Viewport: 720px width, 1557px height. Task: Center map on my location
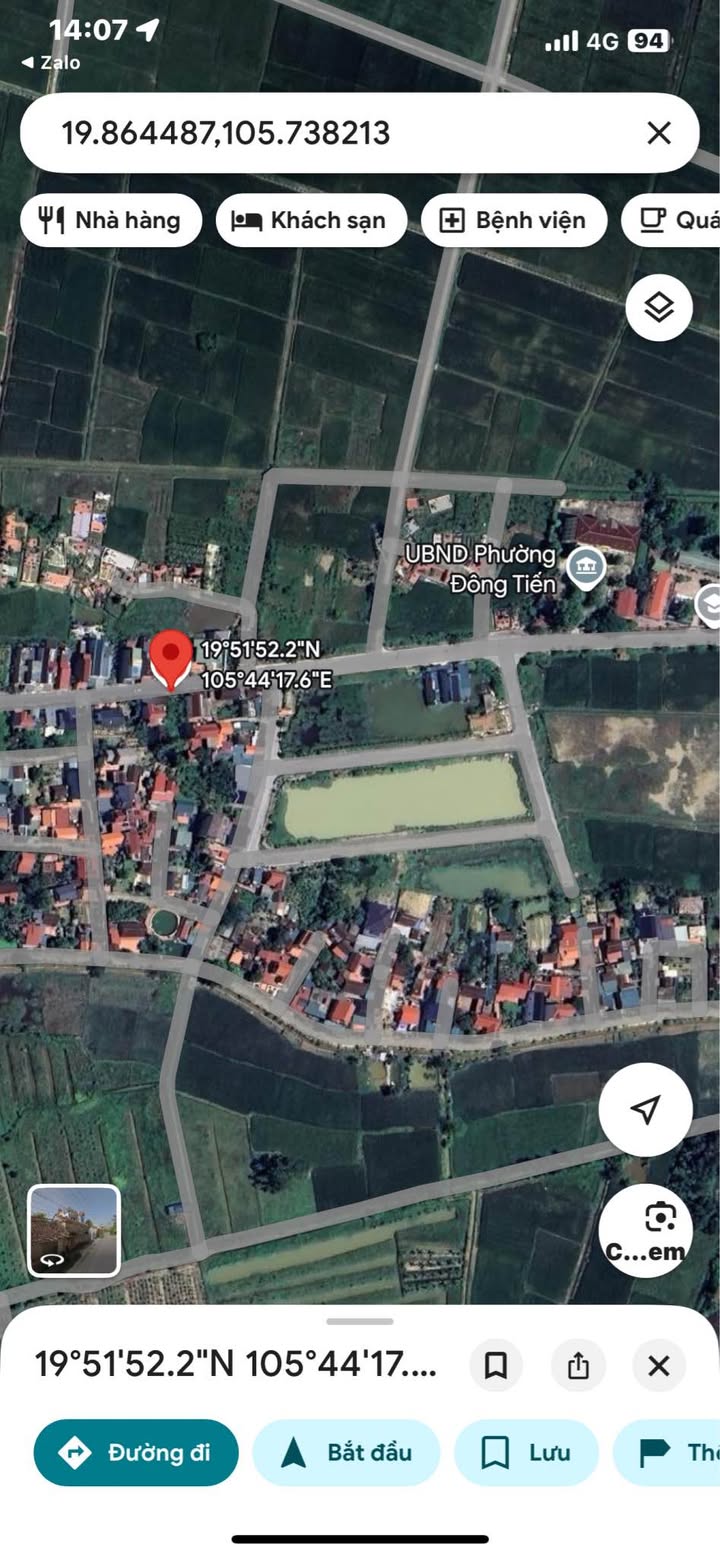(x=646, y=1109)
